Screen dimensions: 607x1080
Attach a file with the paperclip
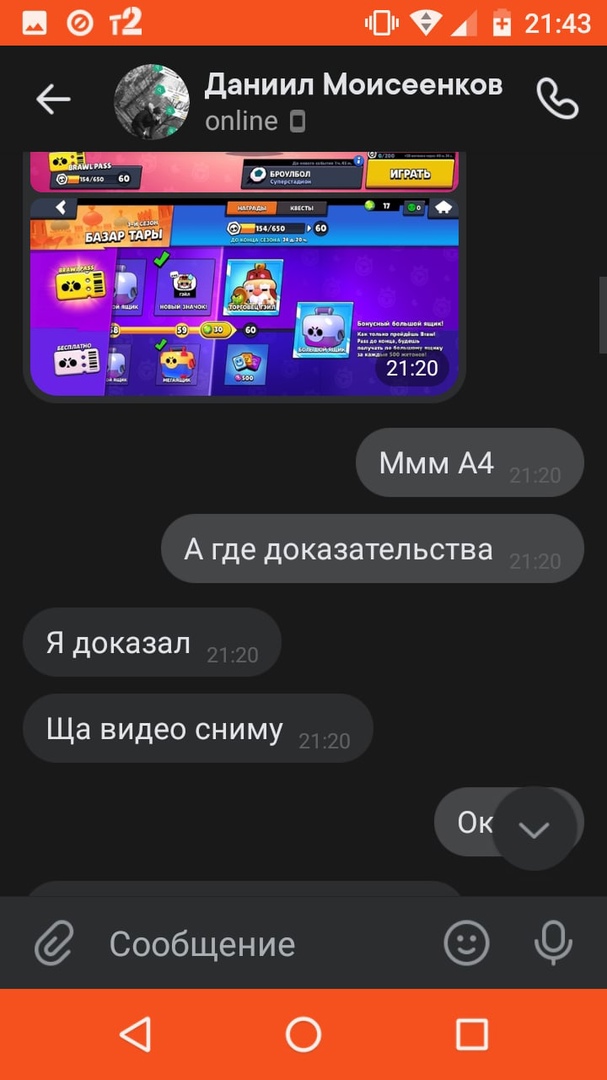pyautogui.click(x=54, y=943)
